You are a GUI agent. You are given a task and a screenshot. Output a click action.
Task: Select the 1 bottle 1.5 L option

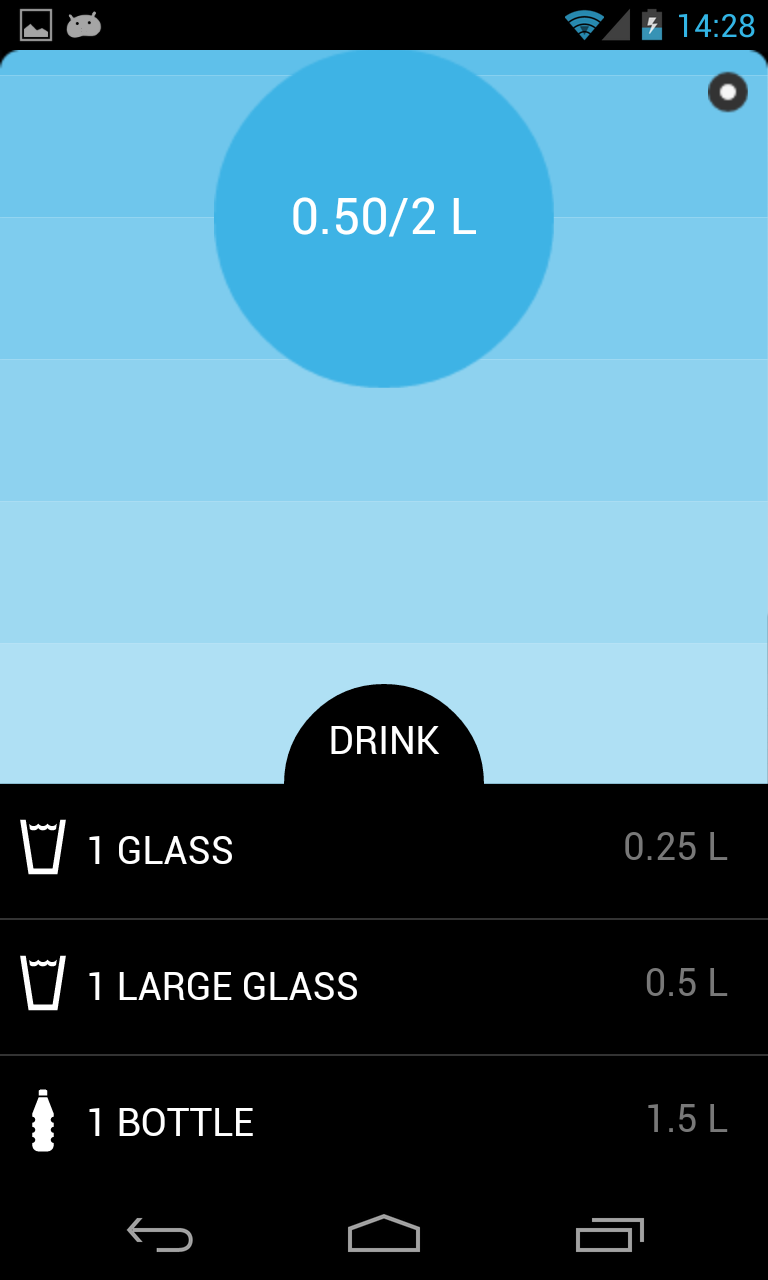pos(384,1121)
